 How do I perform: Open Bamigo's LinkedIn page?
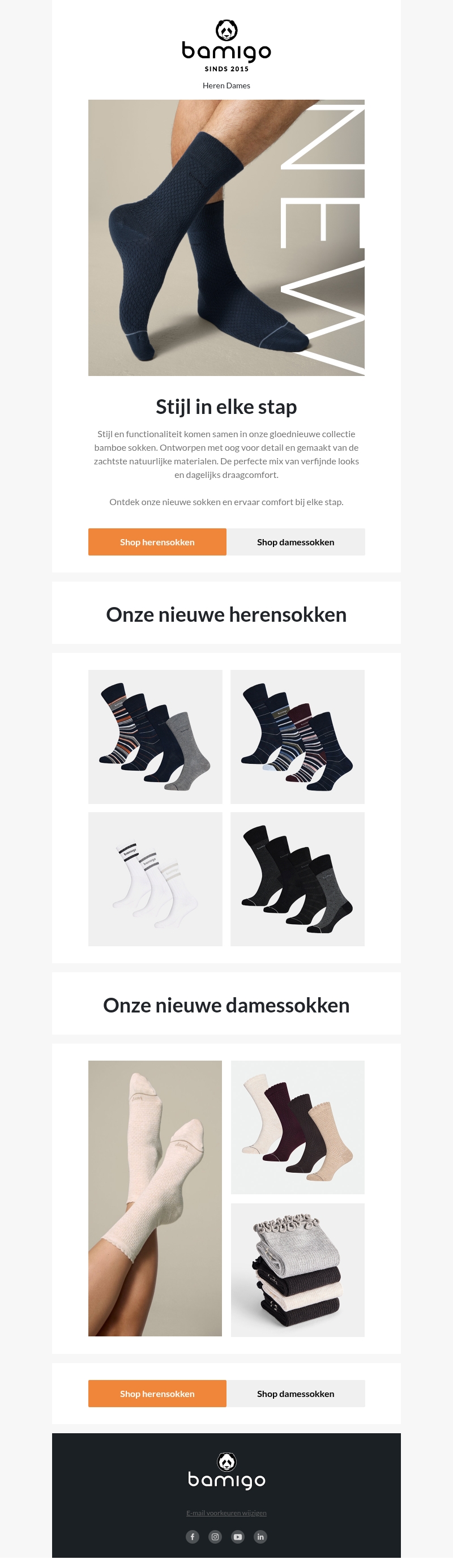260,1536
